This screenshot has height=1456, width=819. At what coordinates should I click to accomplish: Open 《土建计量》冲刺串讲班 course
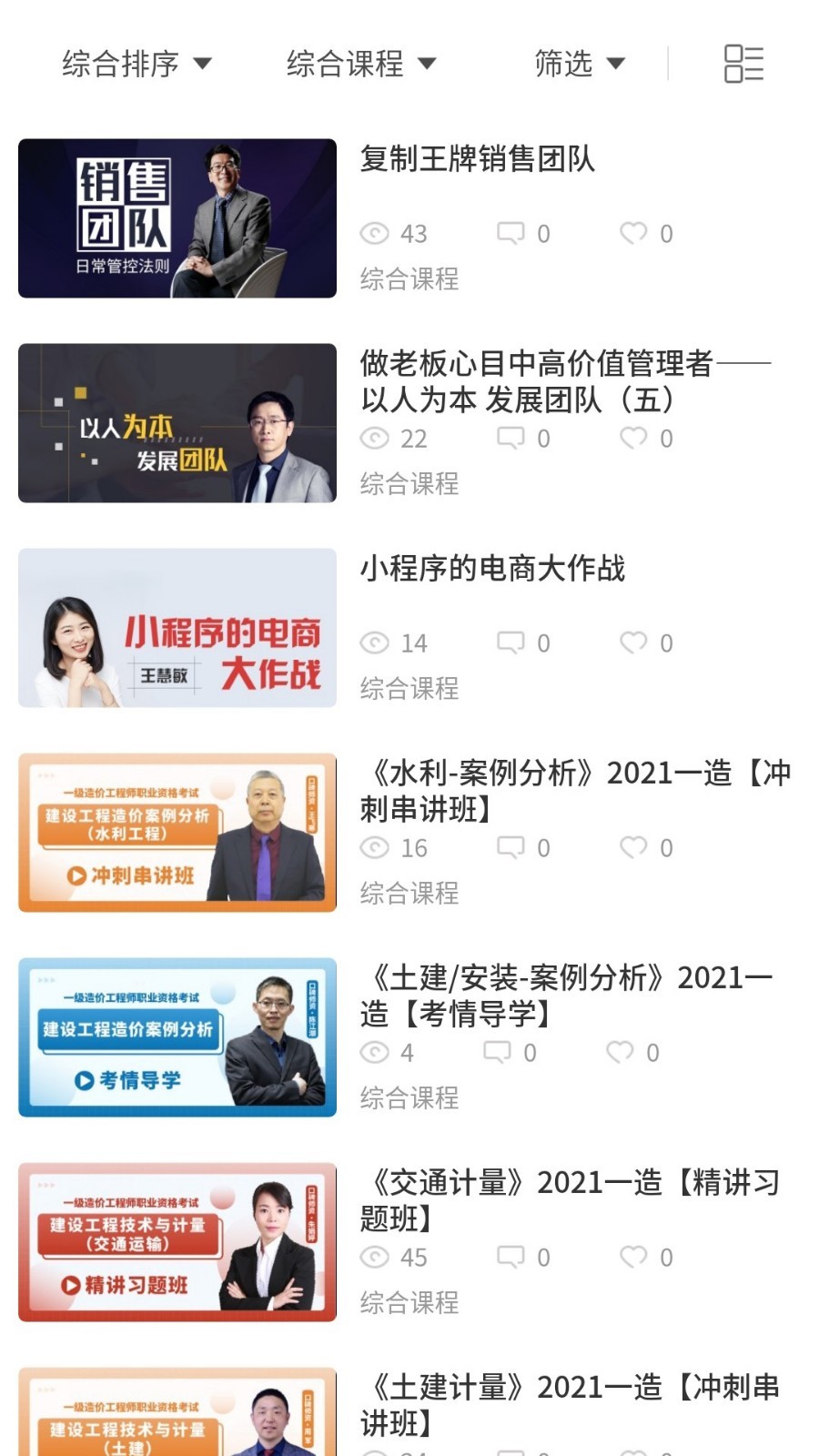click(569, 1404)
